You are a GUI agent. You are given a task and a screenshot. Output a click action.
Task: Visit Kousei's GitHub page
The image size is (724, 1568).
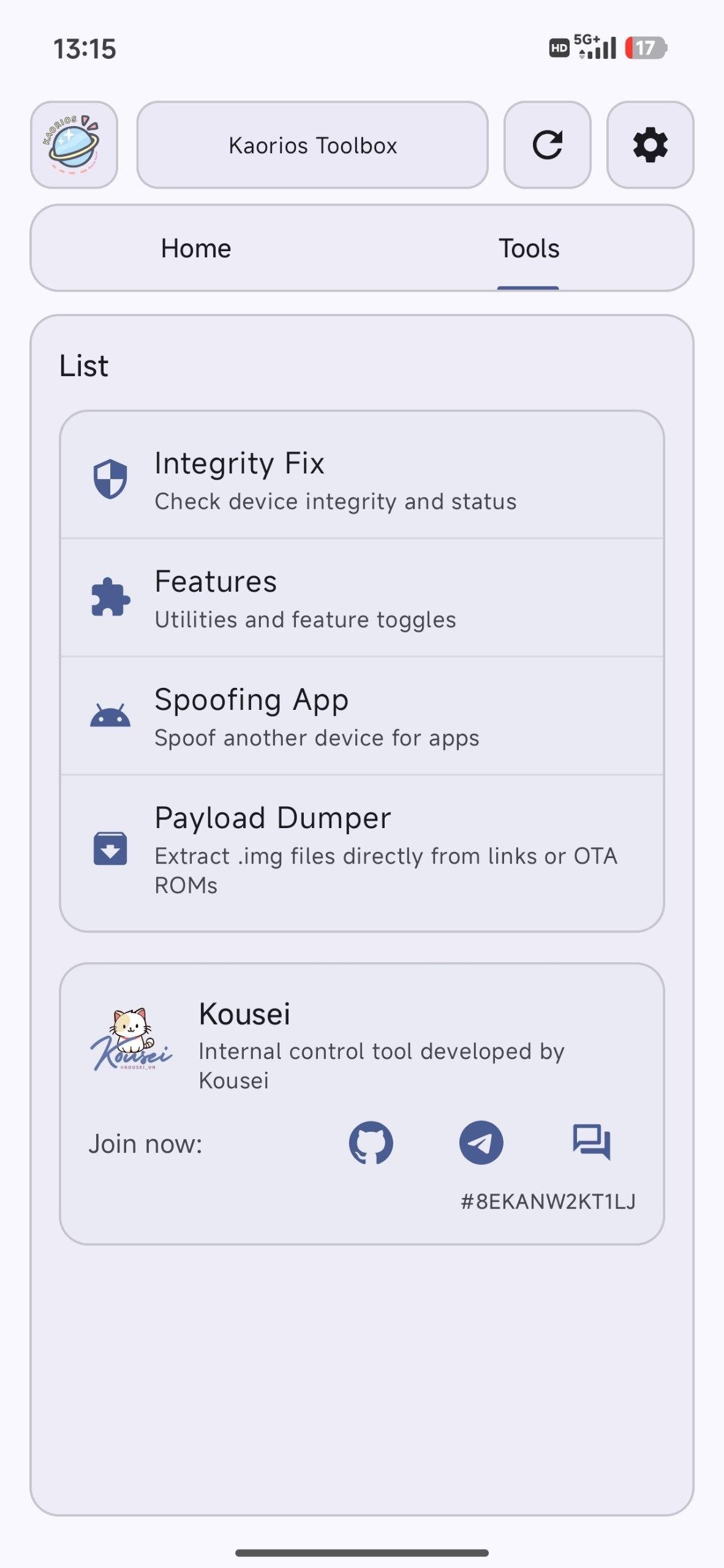tap(371, 1143)
